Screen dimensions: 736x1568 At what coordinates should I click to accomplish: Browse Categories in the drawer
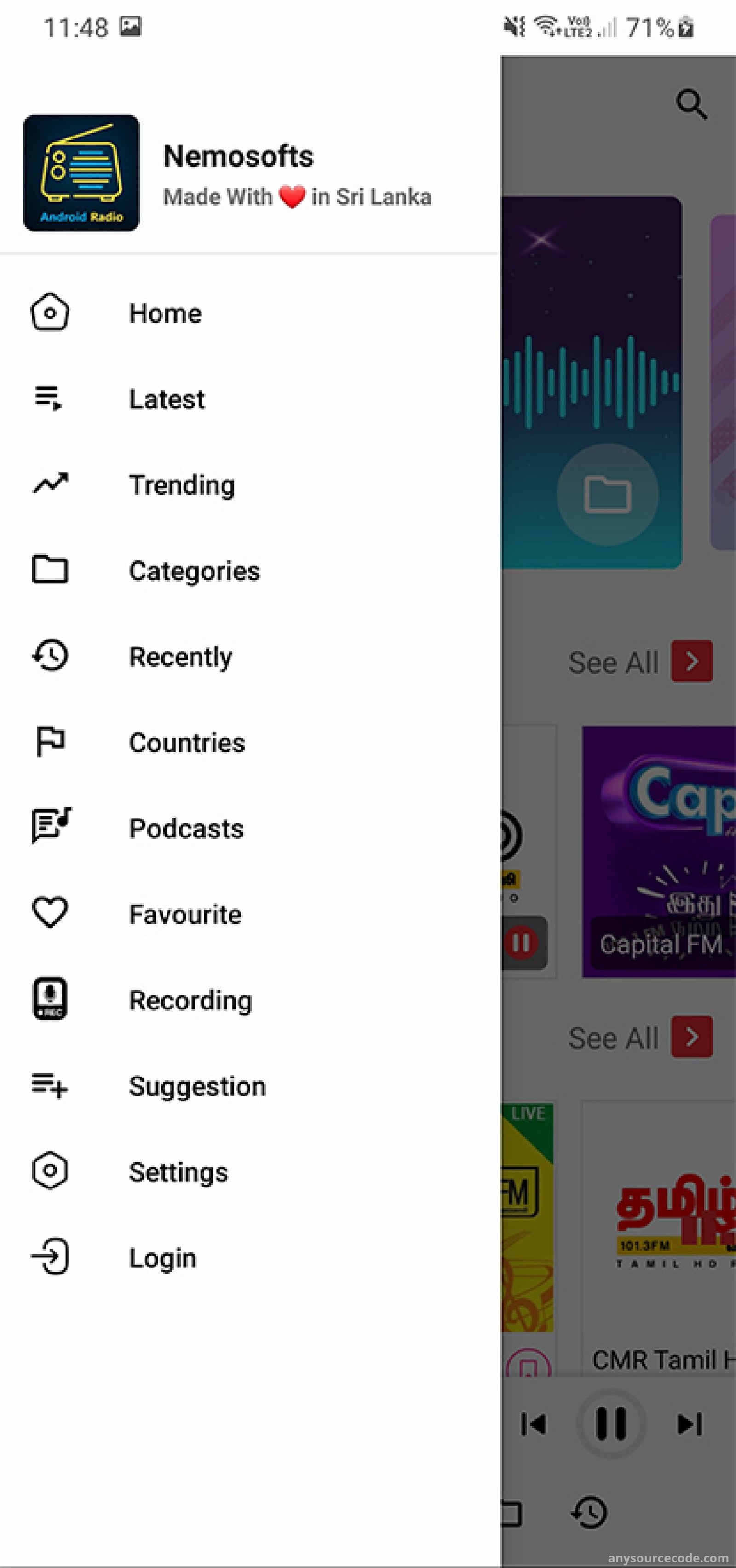[250, 571]
